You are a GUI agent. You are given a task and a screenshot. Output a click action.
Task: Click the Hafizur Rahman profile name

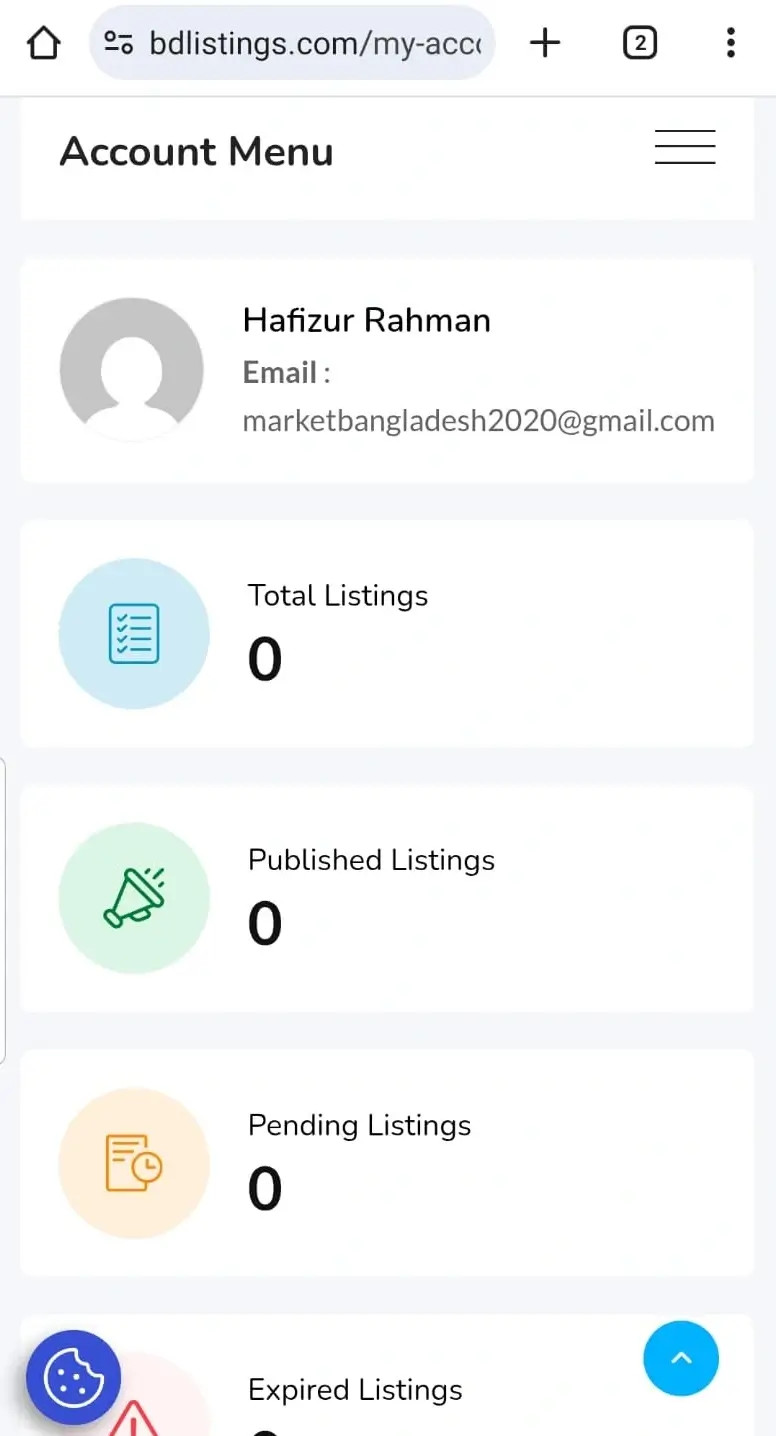pos(366,320)
